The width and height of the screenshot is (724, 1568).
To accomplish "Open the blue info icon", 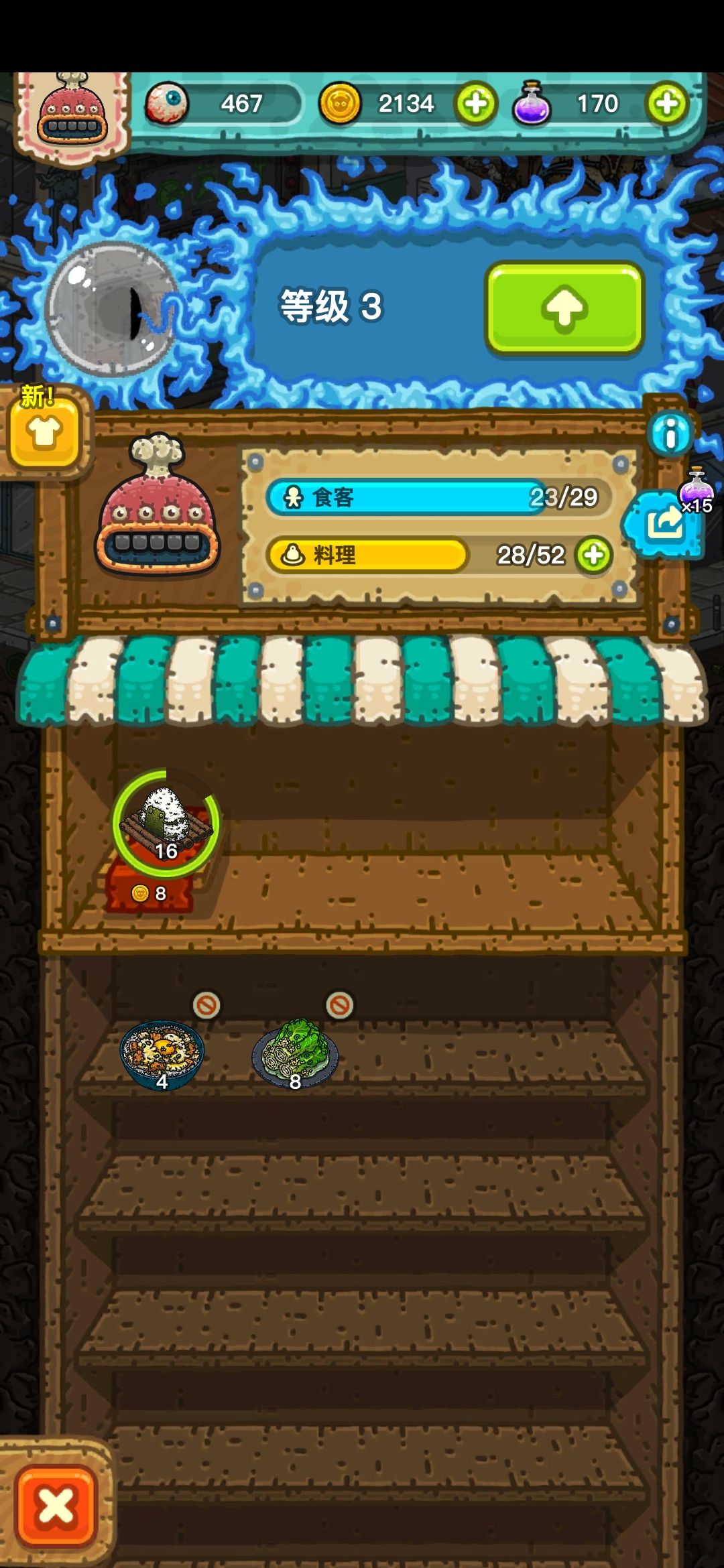I will pyautogui.click(x=670, y=434).
